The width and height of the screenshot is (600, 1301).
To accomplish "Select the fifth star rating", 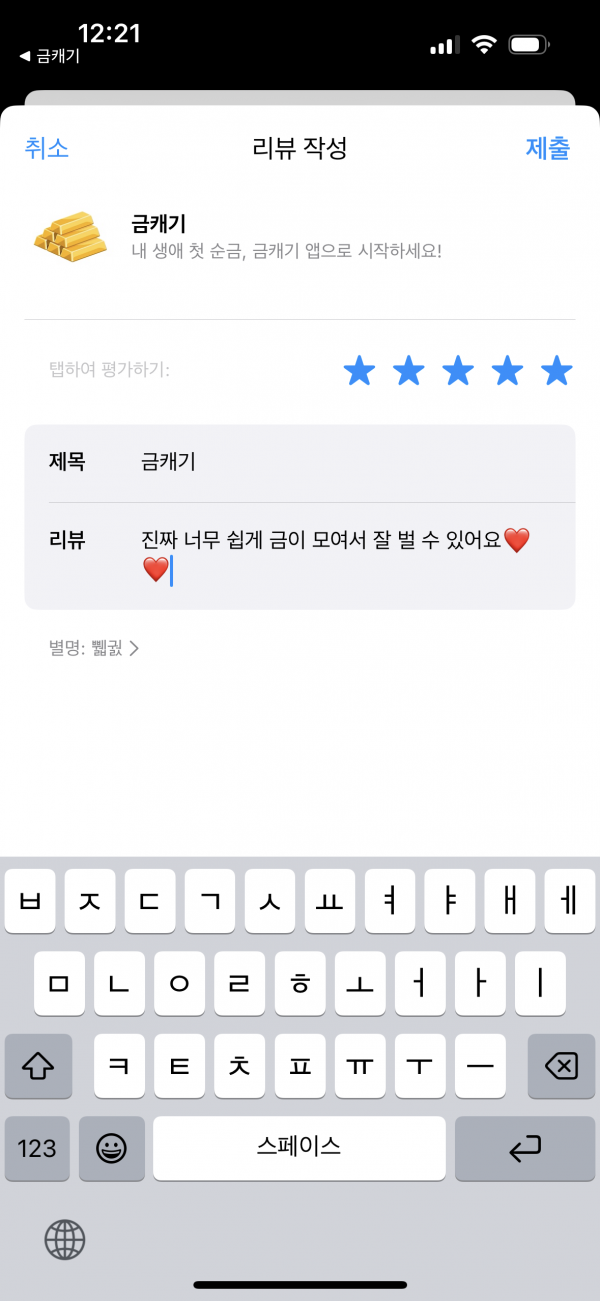I will (x=556, y=371).
